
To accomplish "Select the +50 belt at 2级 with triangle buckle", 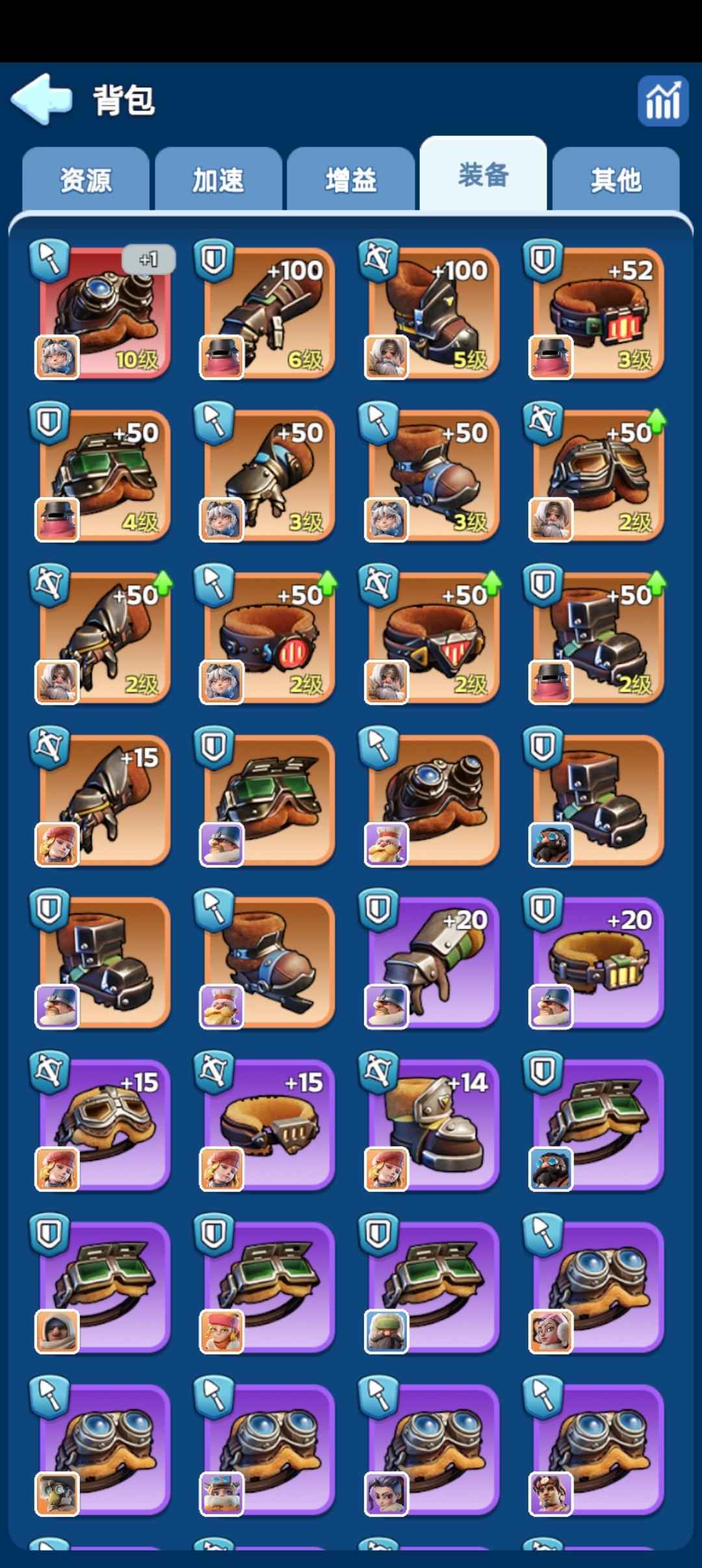I will click(x=433, y=637).
